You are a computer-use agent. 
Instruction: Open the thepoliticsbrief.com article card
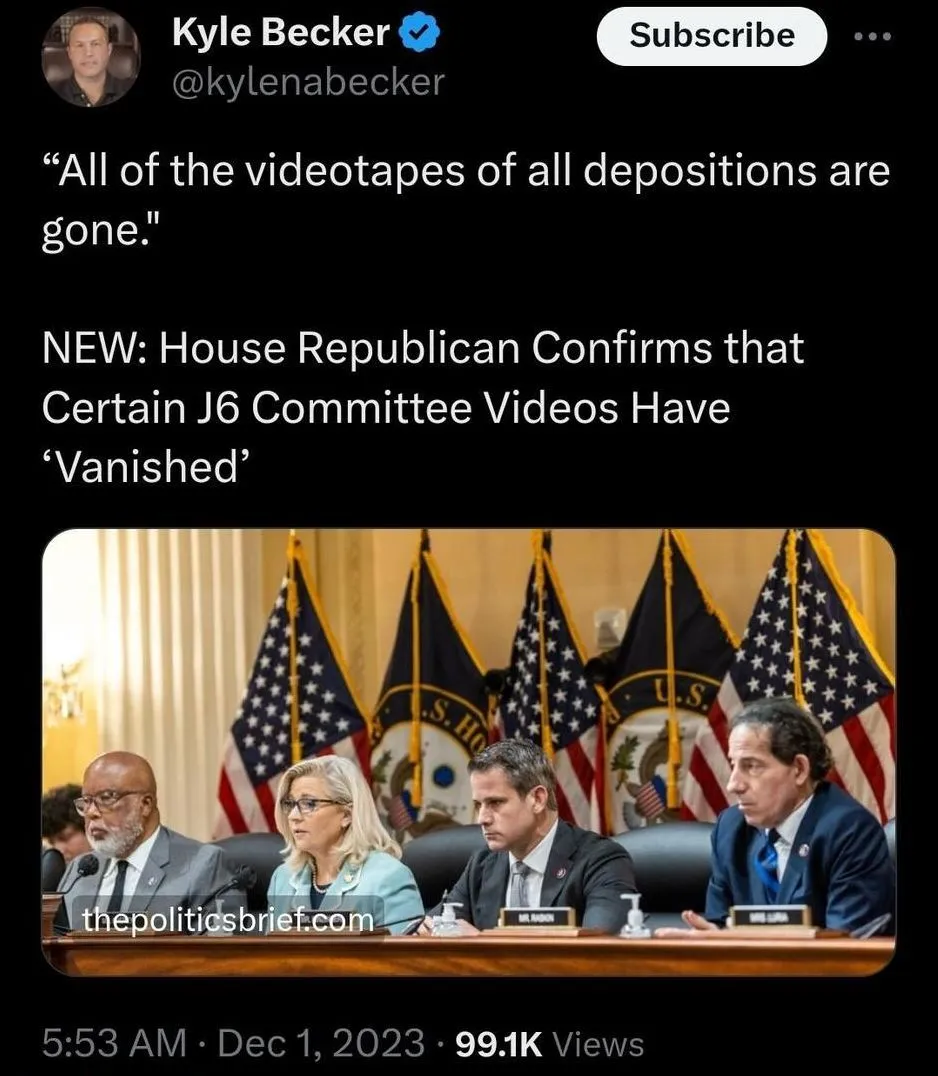468,750
